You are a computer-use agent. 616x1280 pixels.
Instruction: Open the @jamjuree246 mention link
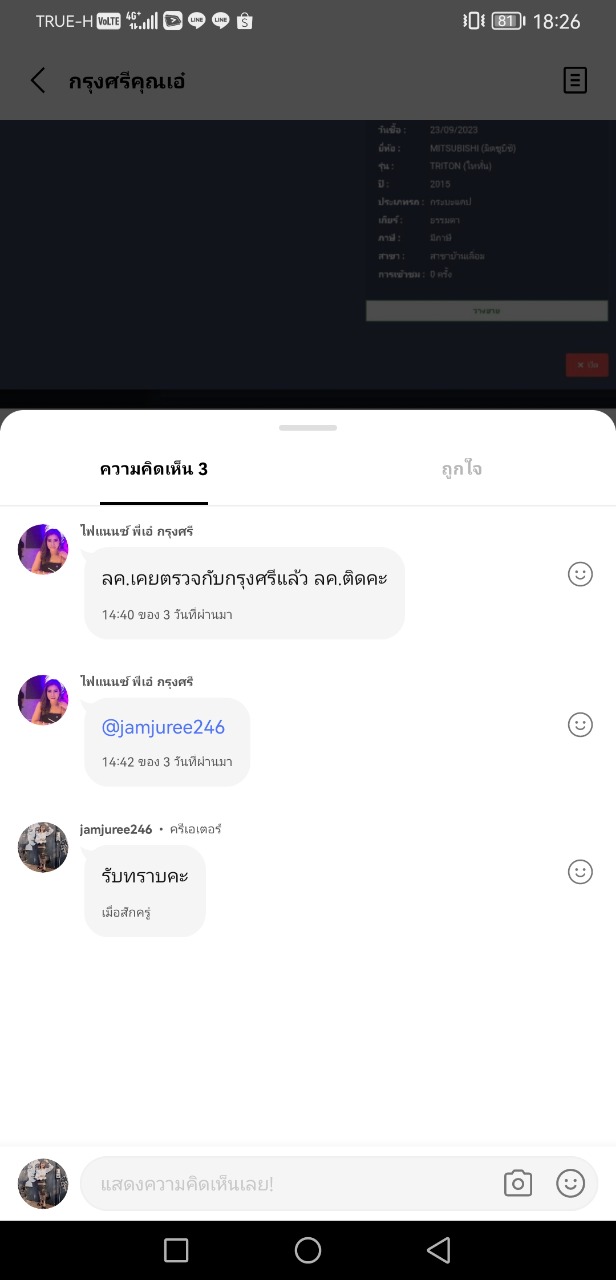point(163,727)
